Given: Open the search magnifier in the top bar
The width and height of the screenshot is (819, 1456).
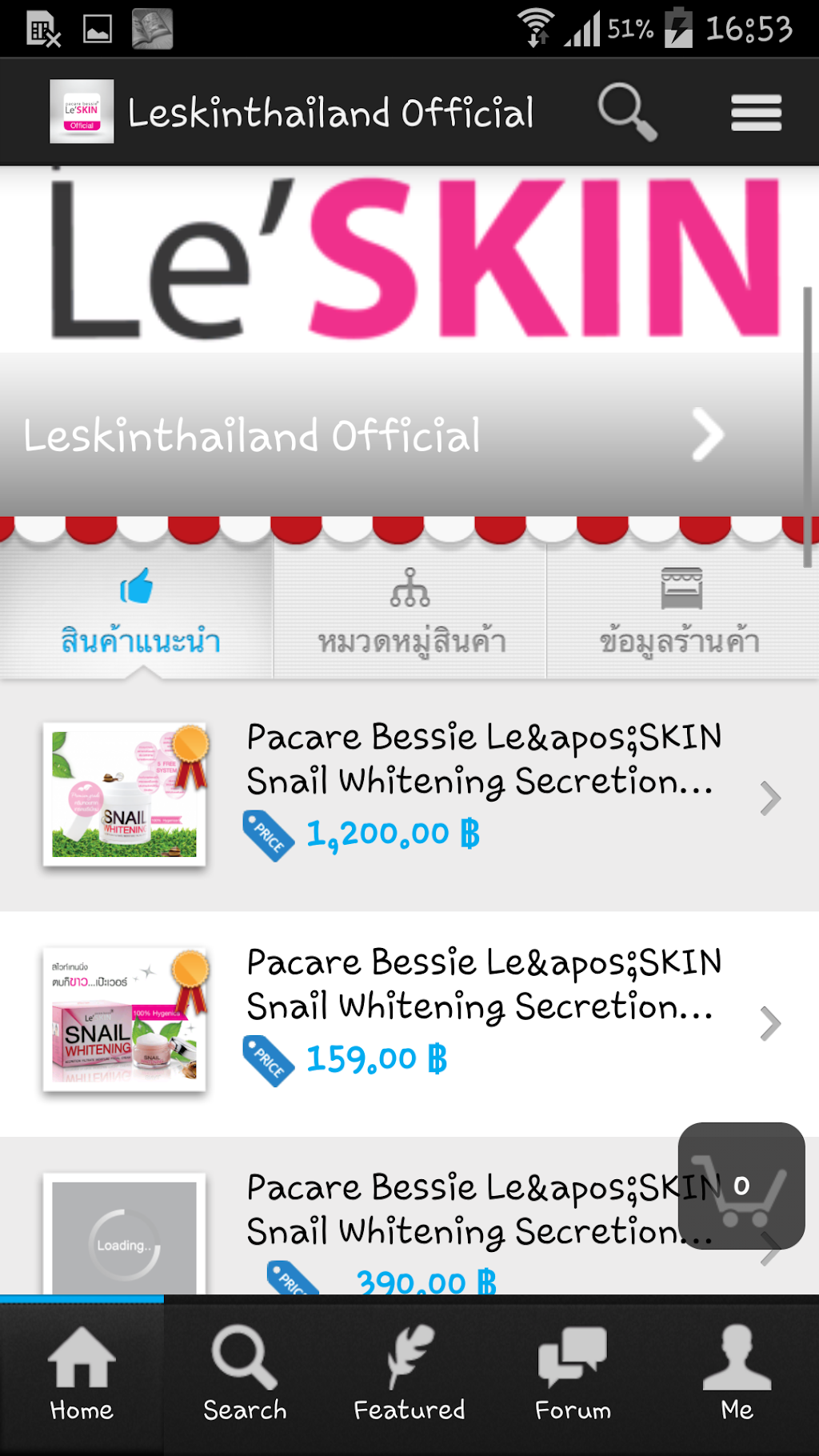Looking at the screenshot, I should click(x=627, y=112).
